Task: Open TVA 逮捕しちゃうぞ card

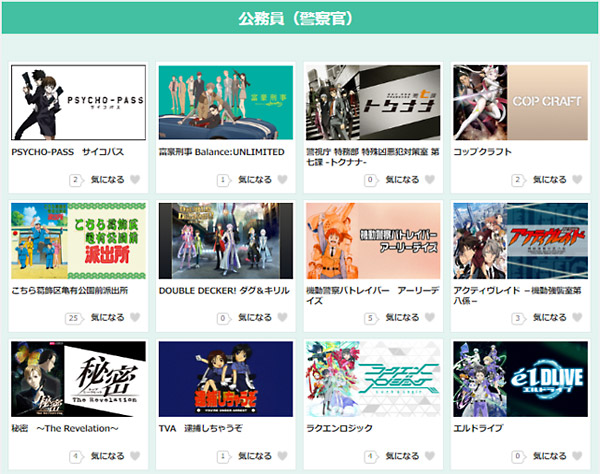Action: point(225,379)
